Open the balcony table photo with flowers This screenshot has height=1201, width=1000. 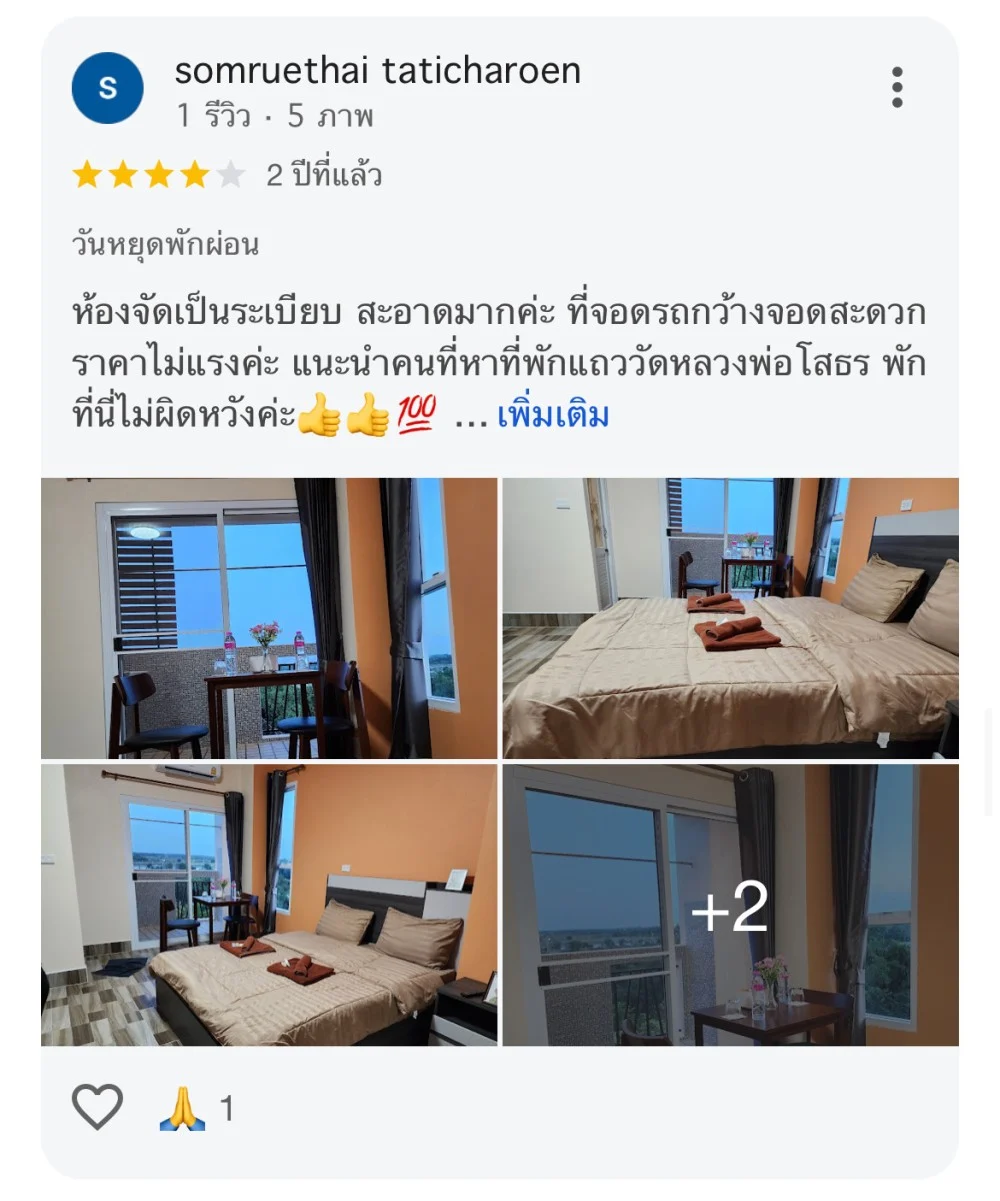(x=269, y=618)
